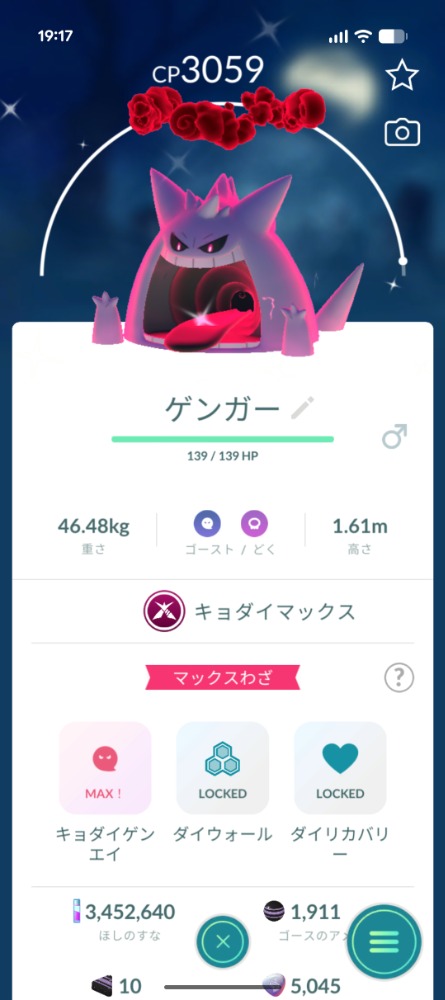
Task: Close the Pokémon detail screen
Action: click(x=222, y=942)
